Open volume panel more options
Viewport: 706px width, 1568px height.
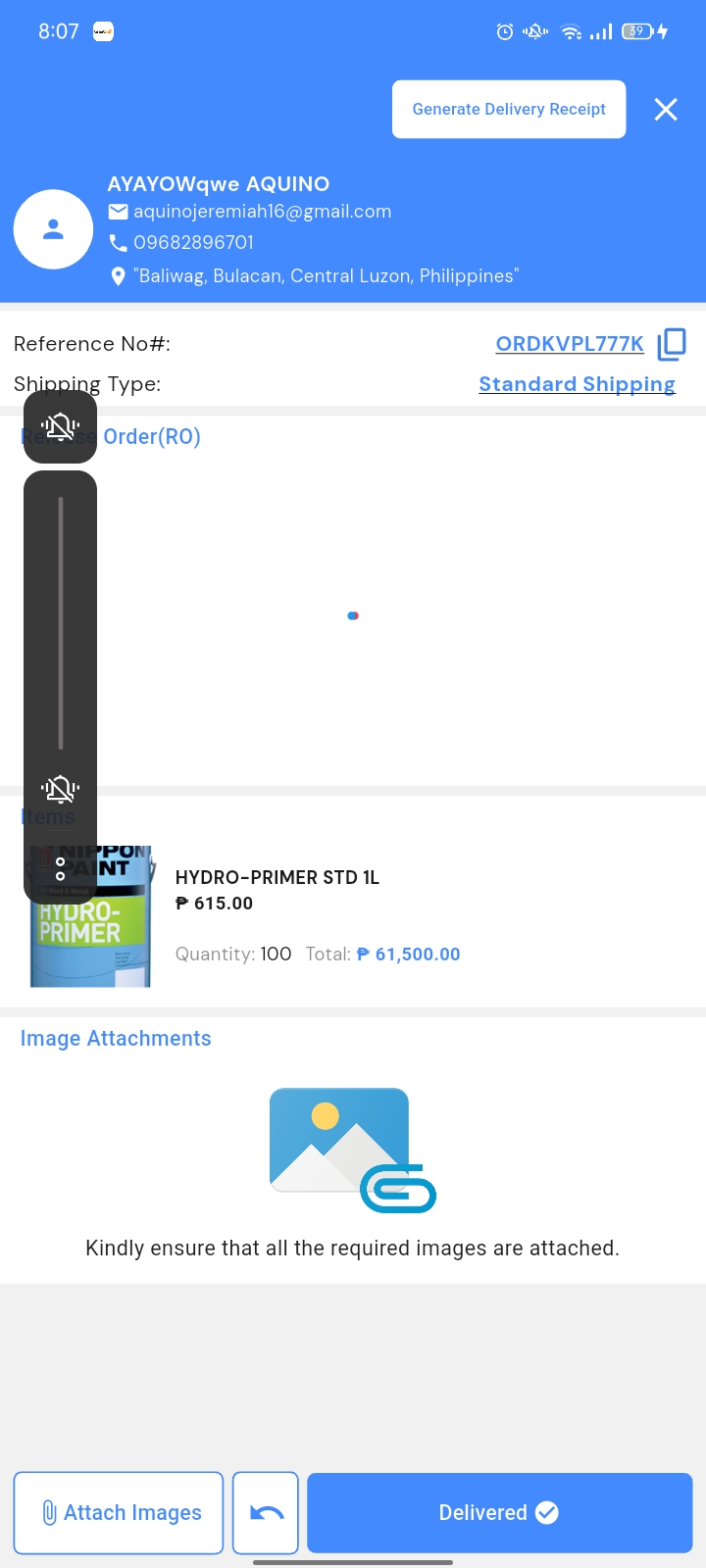pyautogui.click(x=60, y=868)
